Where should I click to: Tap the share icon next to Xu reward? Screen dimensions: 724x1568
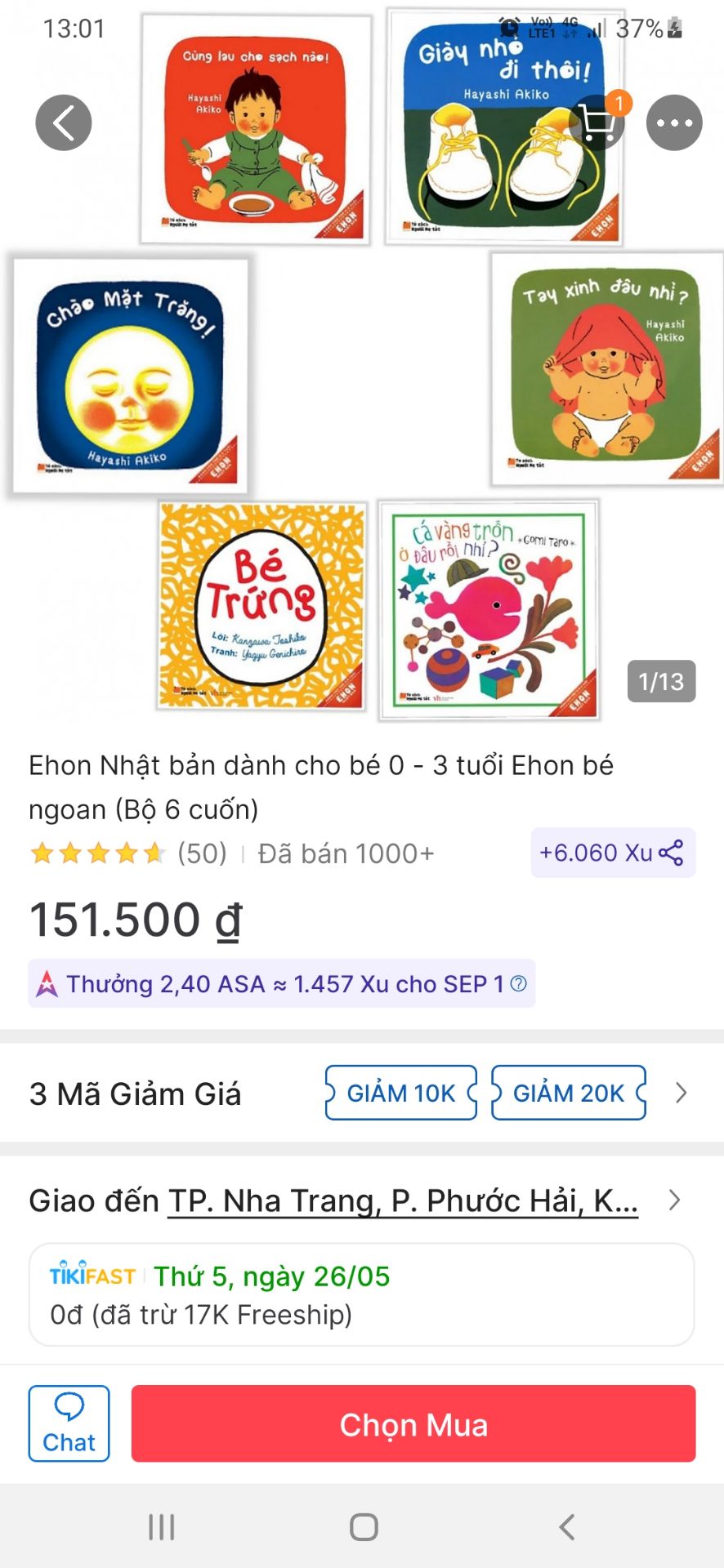tap(672, 854)
